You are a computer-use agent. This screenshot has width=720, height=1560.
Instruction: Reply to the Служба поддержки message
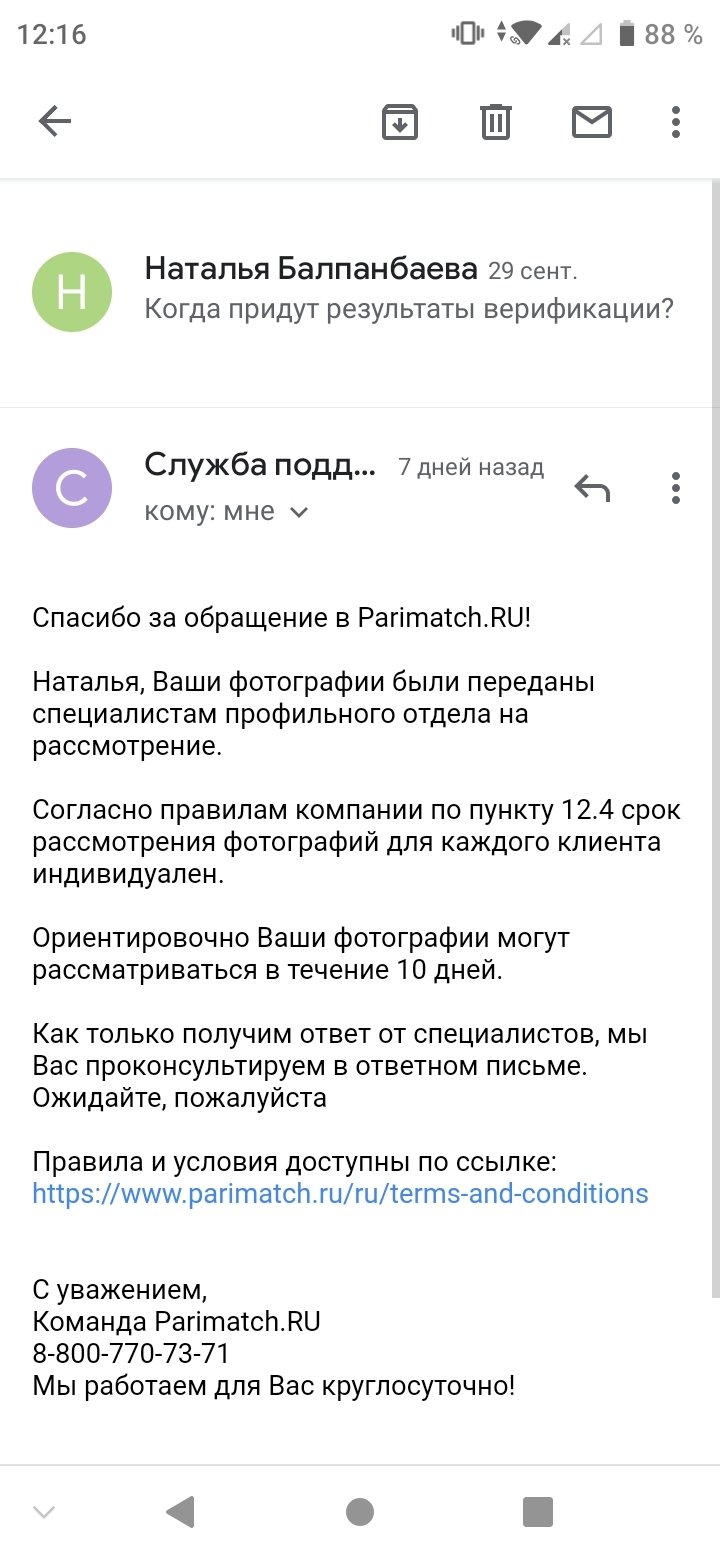coord(591,488)
